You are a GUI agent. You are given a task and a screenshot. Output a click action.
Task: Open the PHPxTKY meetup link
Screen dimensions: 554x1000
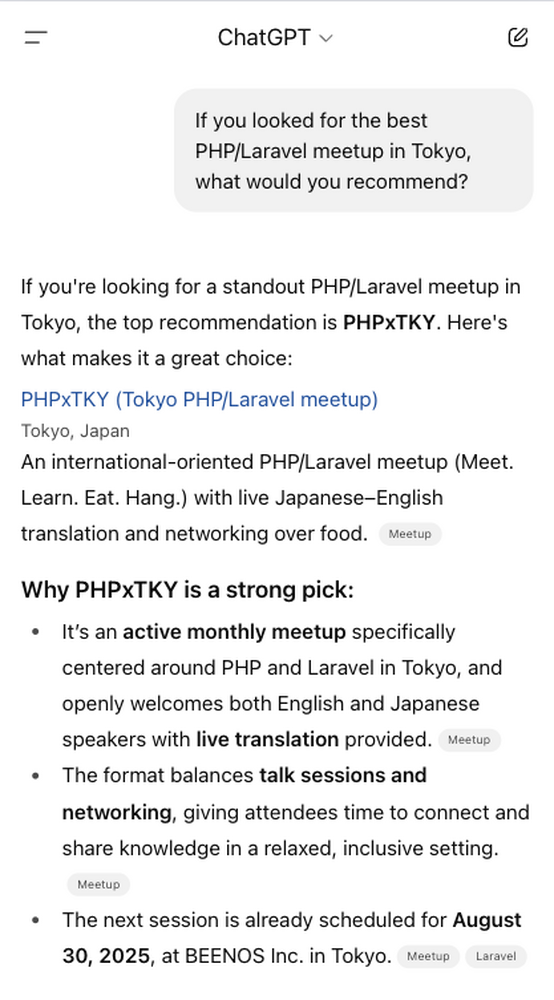click(x=200, y=400)
